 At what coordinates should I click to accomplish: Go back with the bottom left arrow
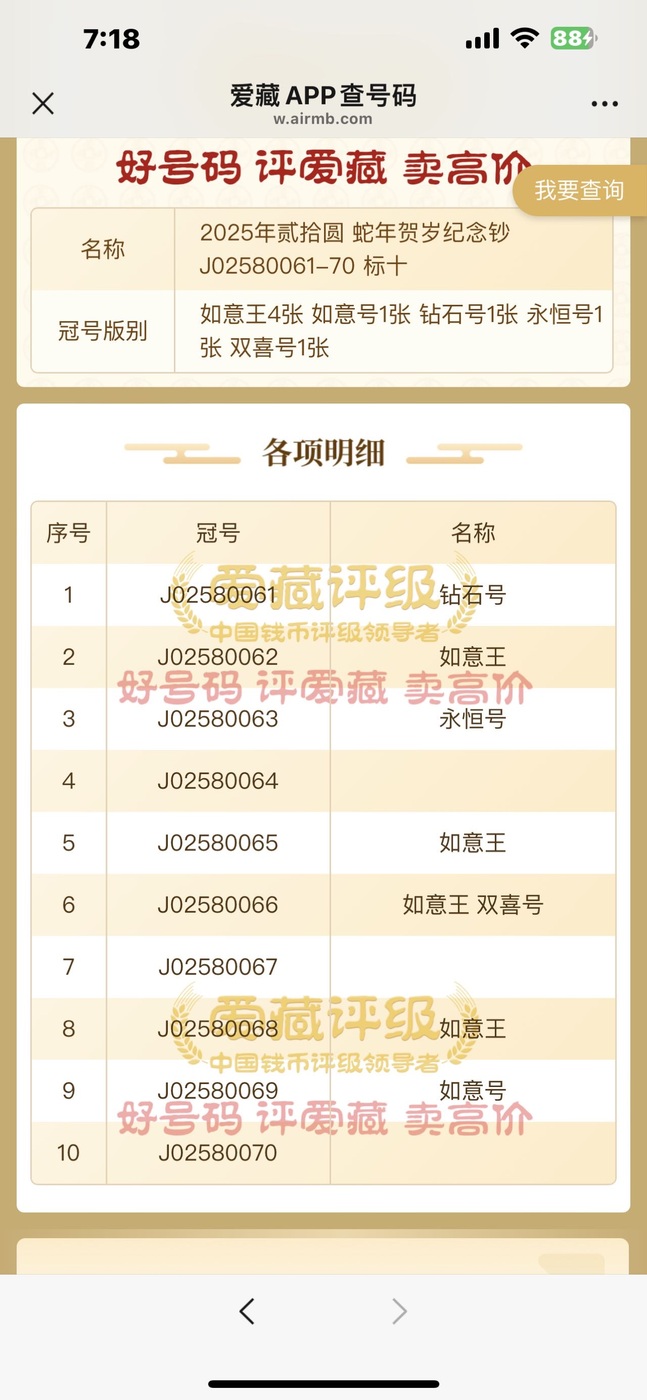[x=247, y=1311]
